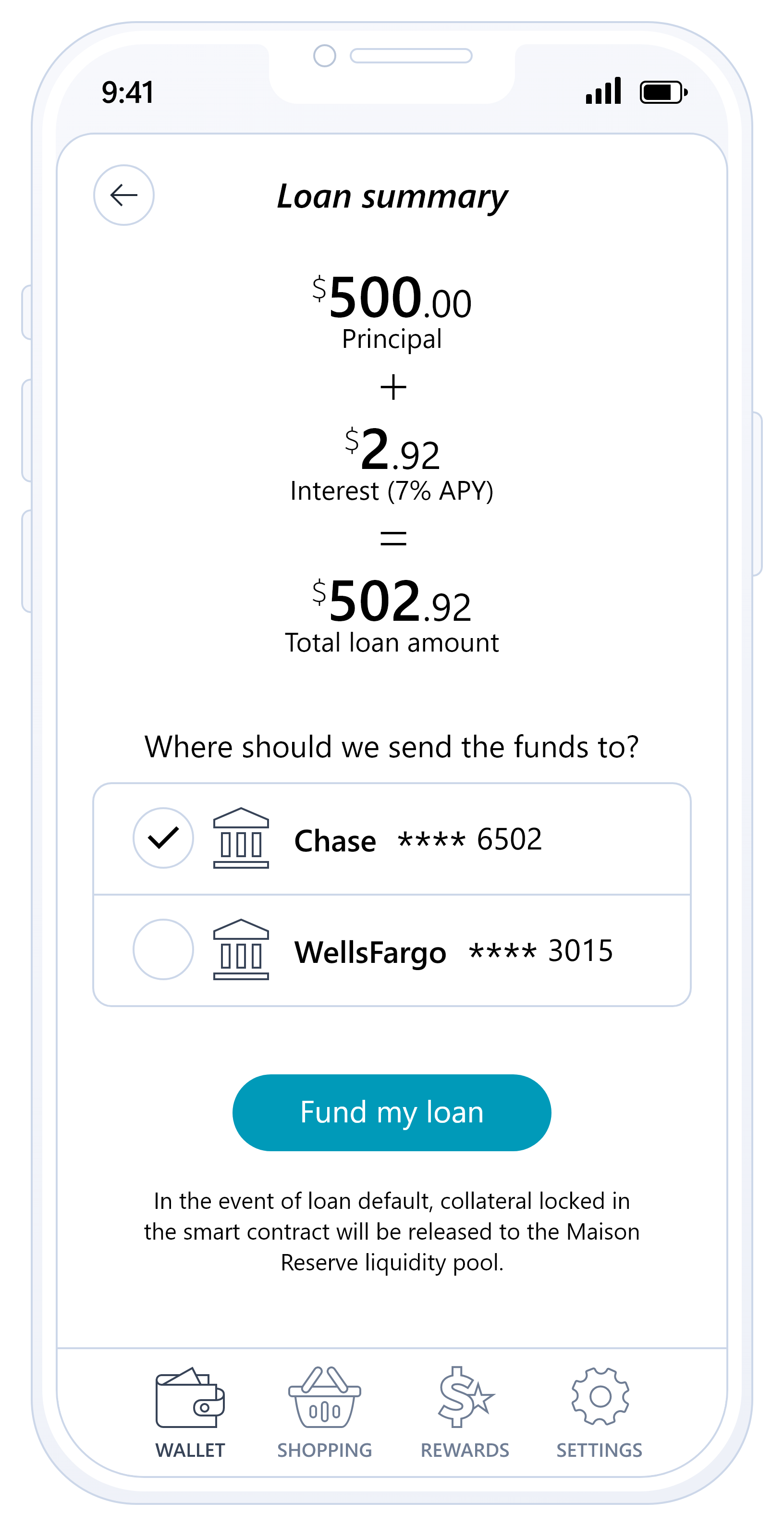Switch to the Wallet tab
The image size is (784, 1526).
[x=190, y=1412]
